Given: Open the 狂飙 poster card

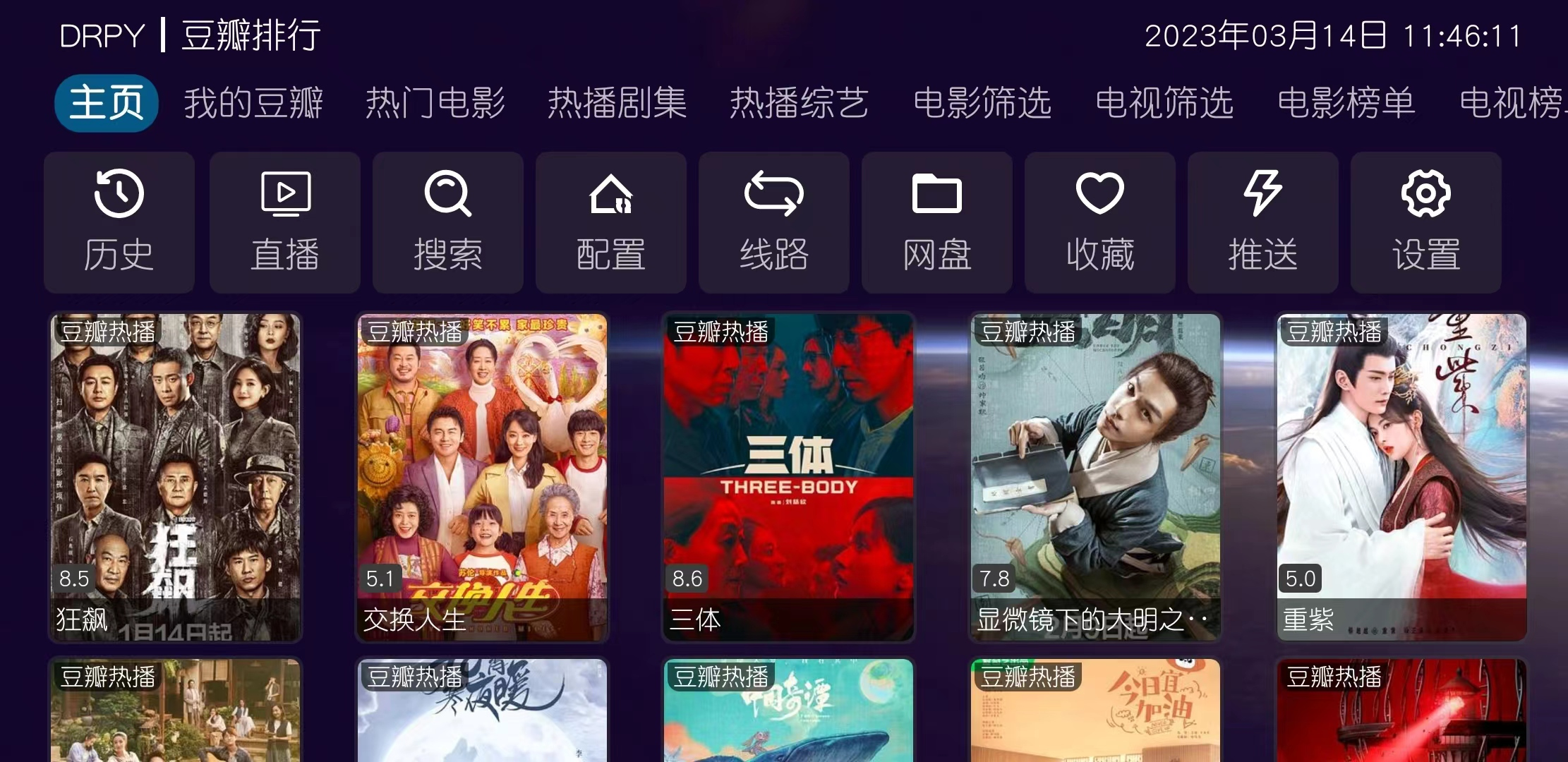Looking at the screenshot, I should pyautogui.click(x=176, y=477).
